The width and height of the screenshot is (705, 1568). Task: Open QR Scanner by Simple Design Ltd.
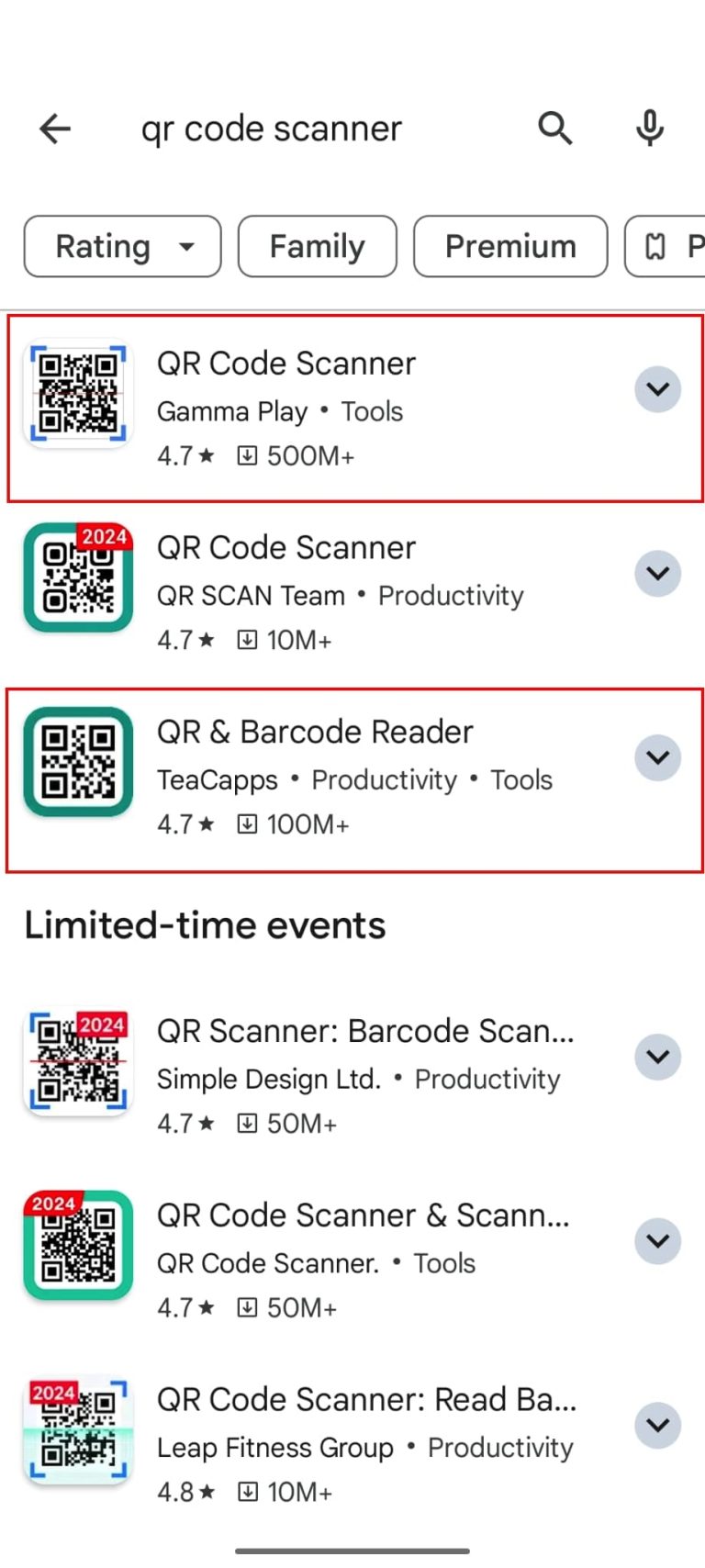(x=312, y=1076)
